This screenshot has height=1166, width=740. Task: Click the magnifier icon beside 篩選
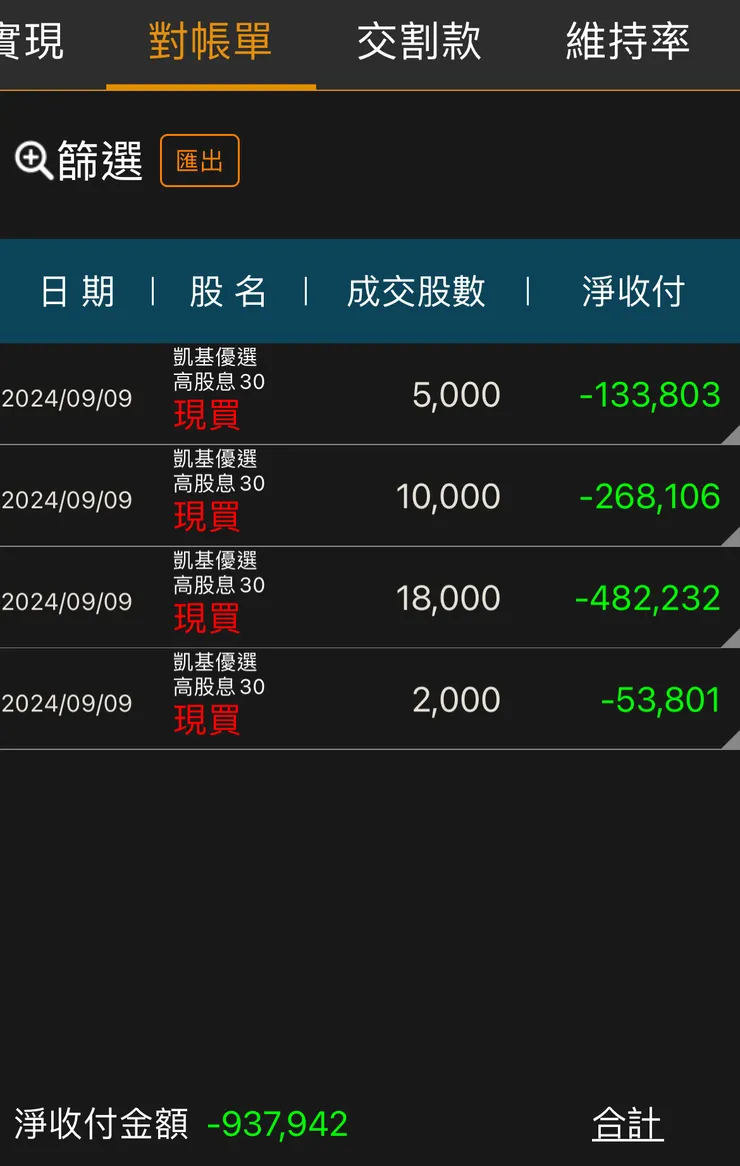click(x=35, y=160)
